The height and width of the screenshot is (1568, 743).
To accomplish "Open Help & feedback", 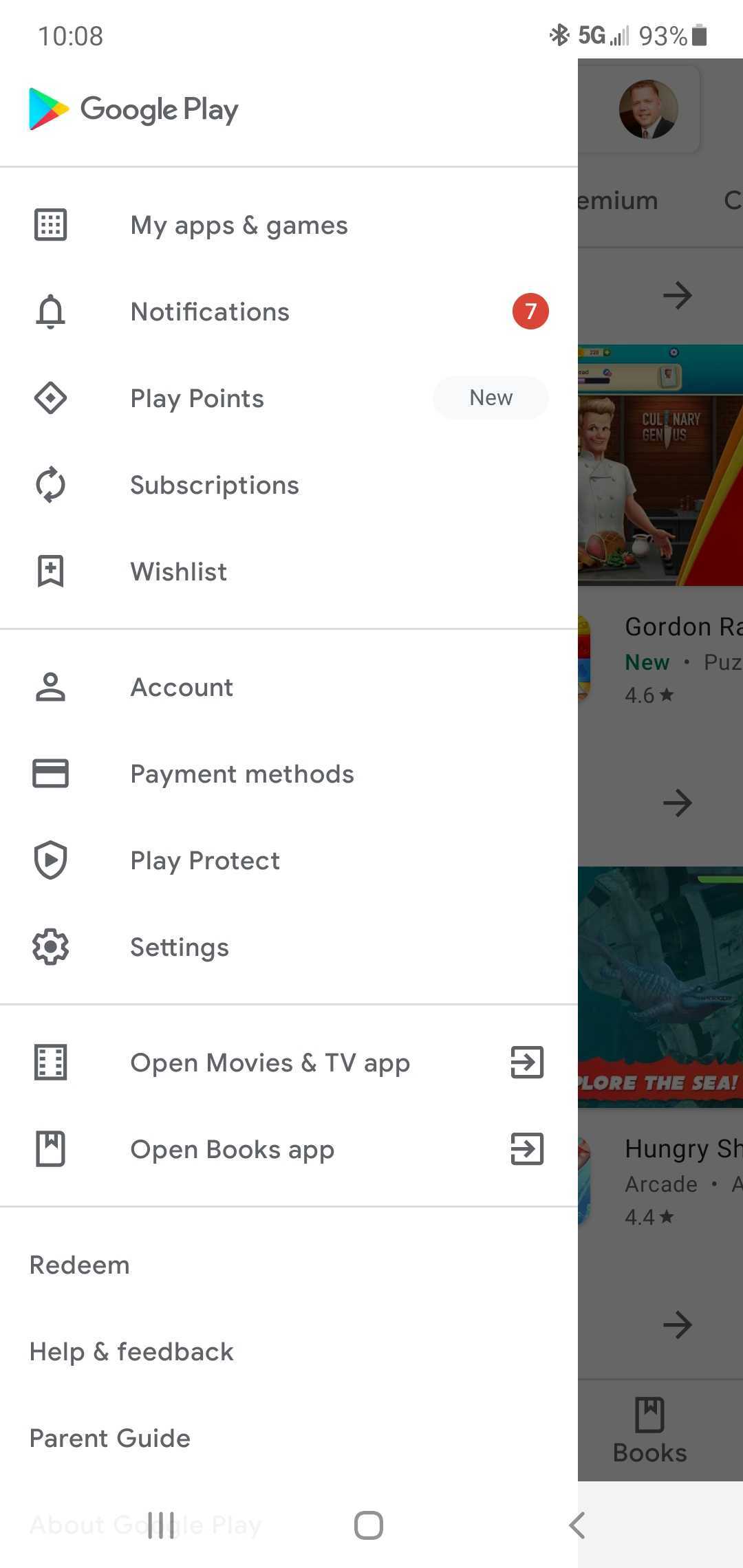I will pos(131,1352).
